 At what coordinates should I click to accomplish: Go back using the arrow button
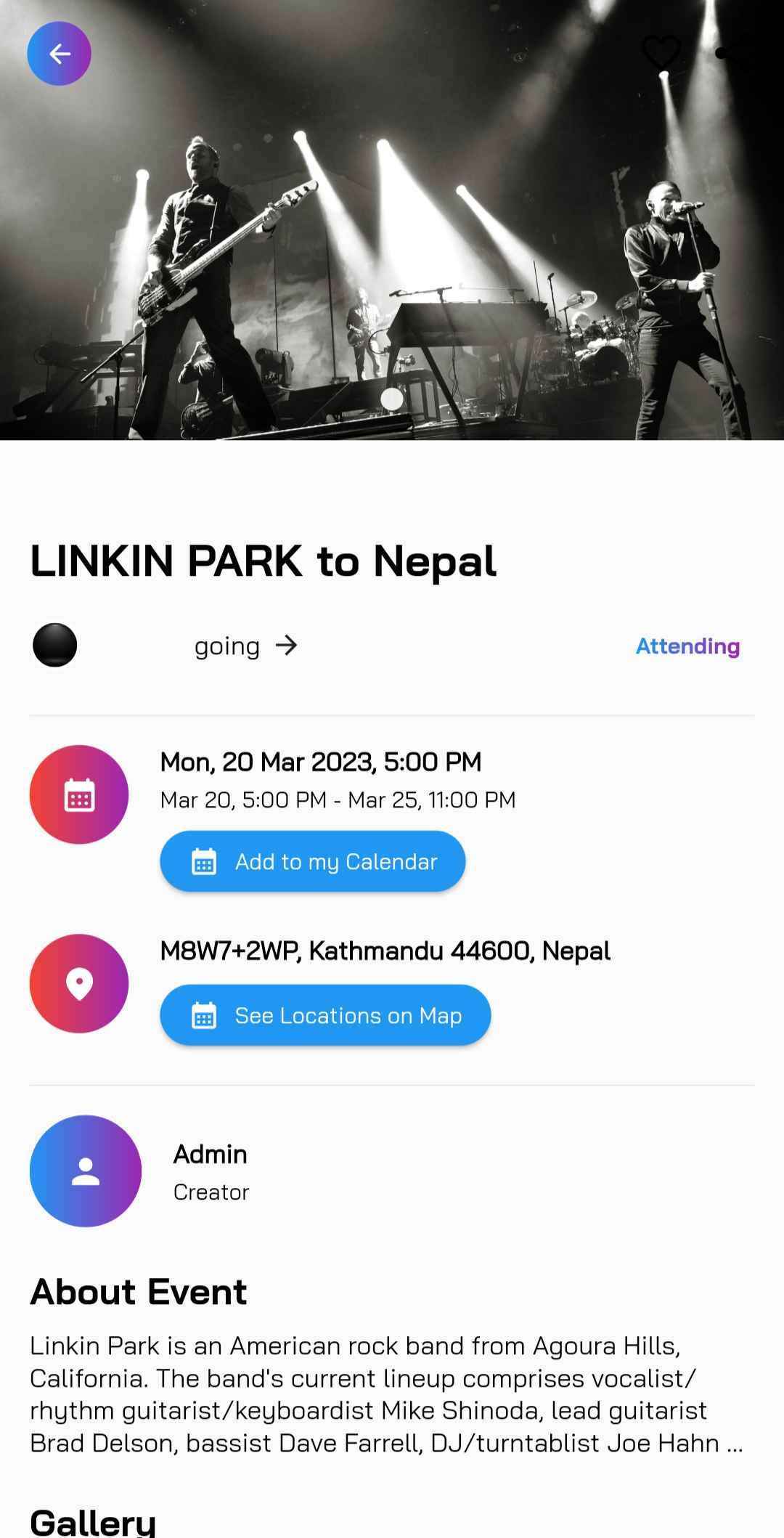point(59,54)
